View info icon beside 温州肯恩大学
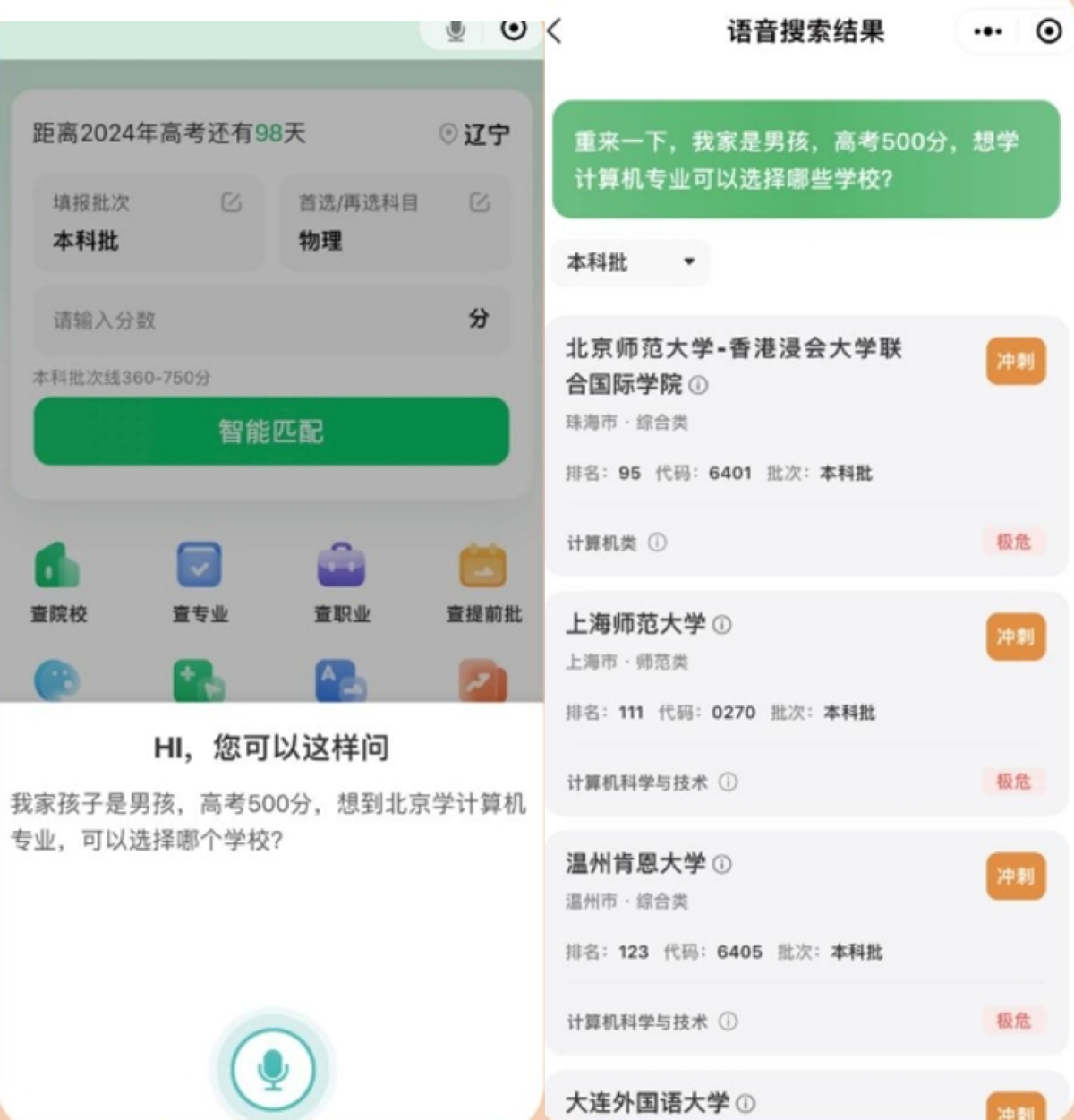Viewport: 1074px width, 1120px height. coord(721,864)
